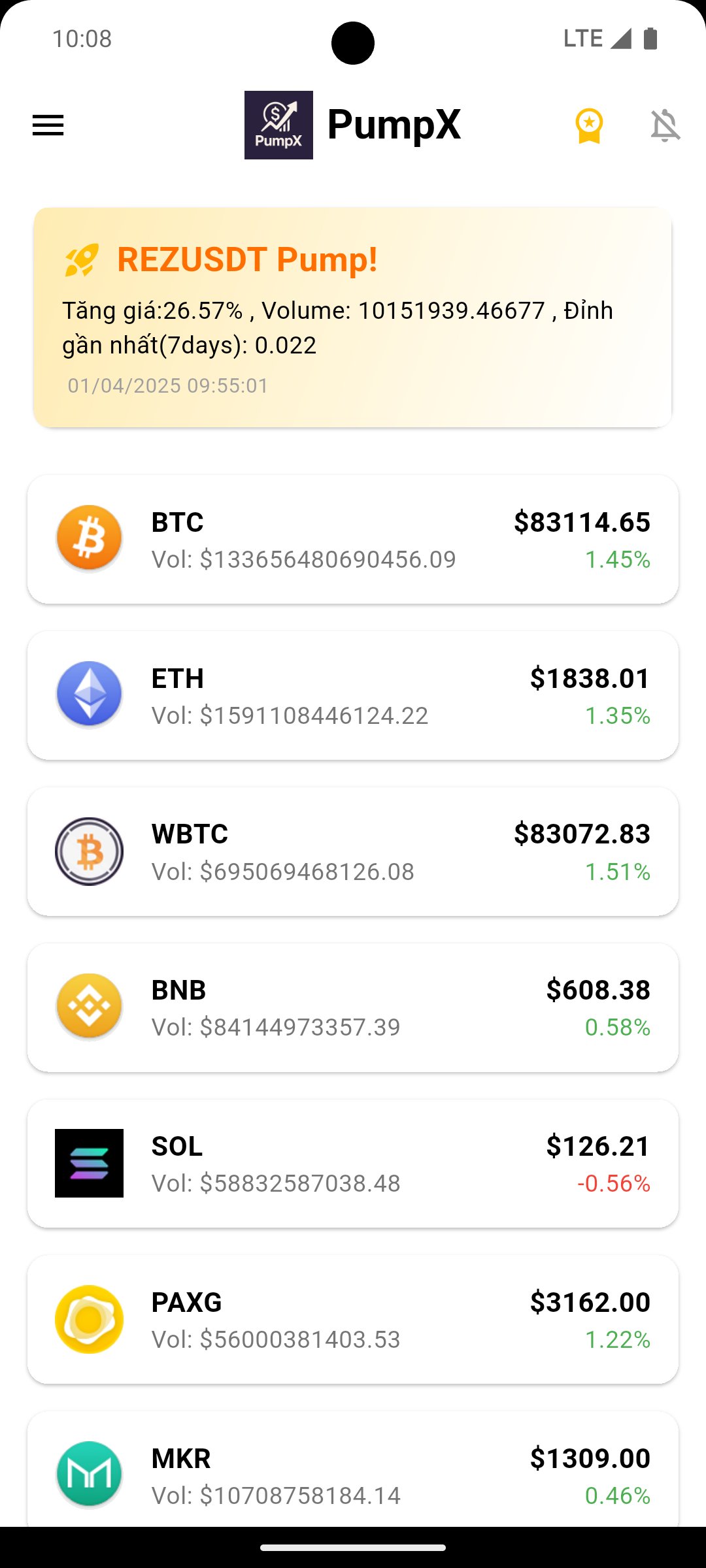Image resolution: width=706 pixels, height=1568 pixels.
Task: Open the BTC coin row
Action: (x=352, y=540)
